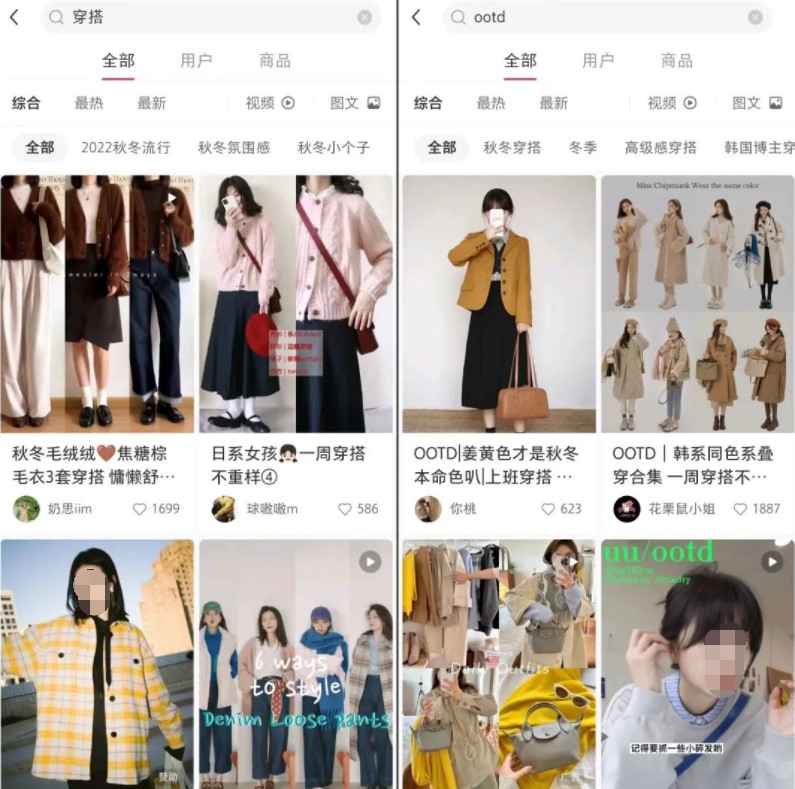
Task: Go back from the ootd search
Action: 416,17
